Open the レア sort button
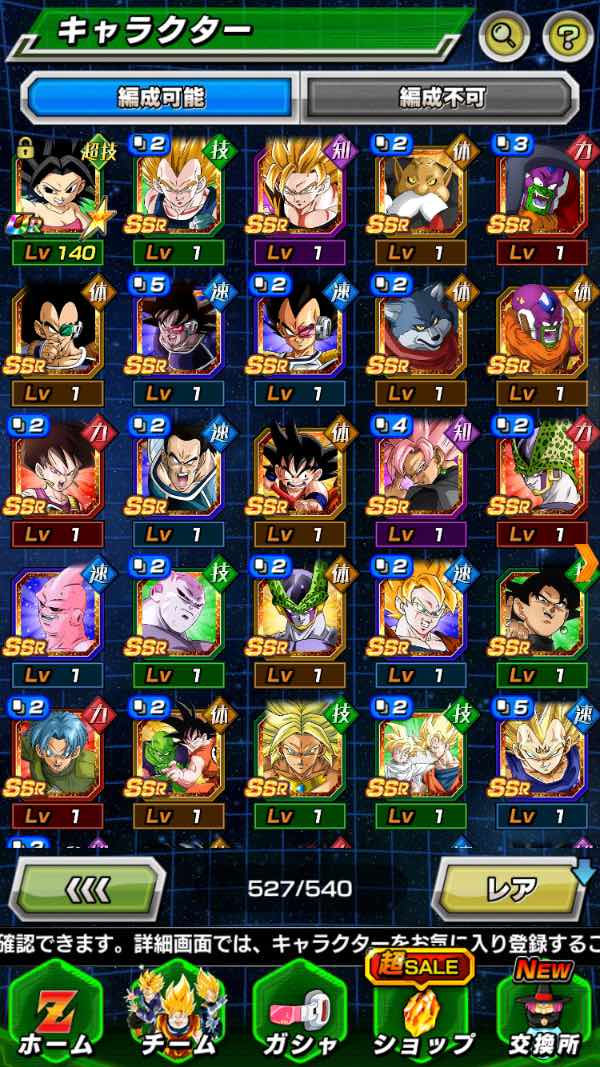Image resolution: width=600 pixels, height=1067 pixels. (x=510, y=888)
